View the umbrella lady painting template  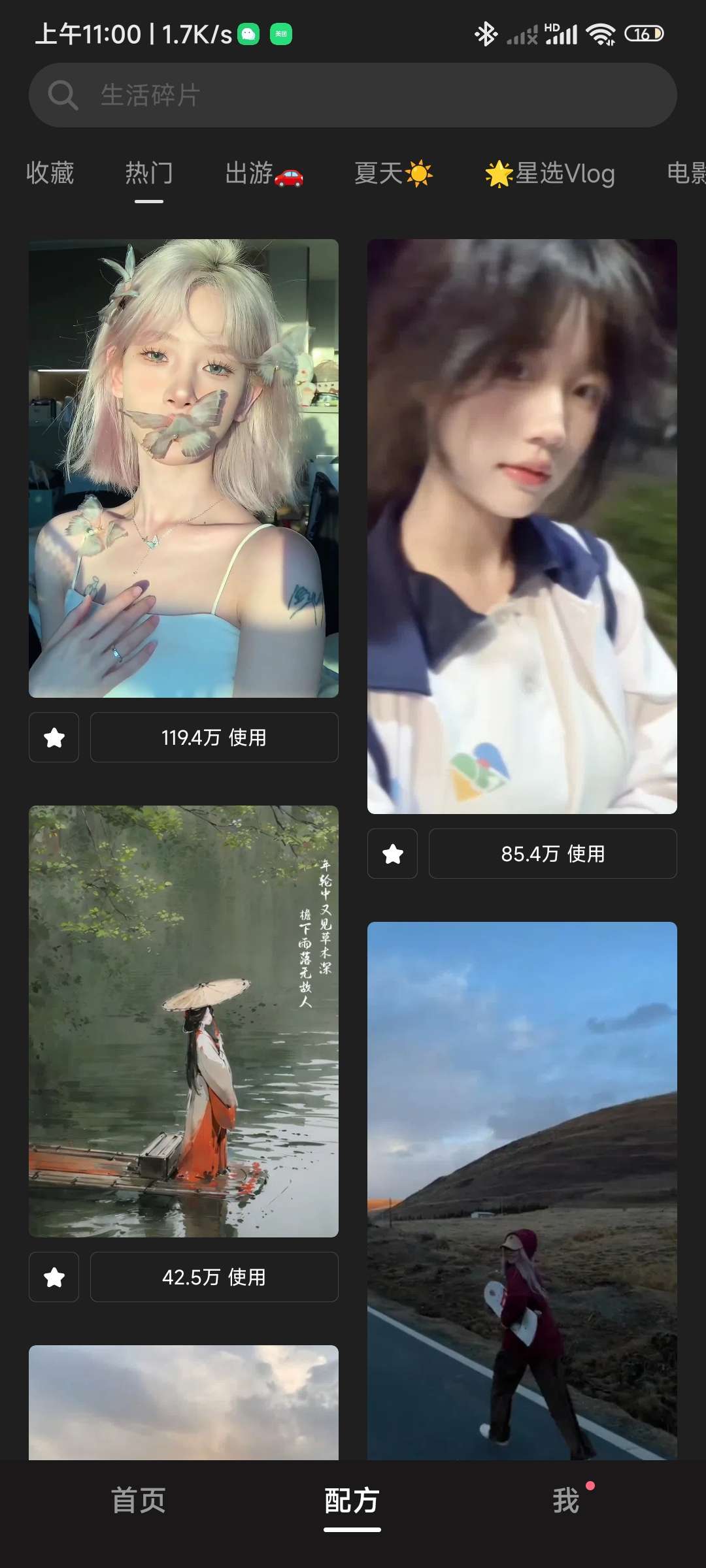184,1021
